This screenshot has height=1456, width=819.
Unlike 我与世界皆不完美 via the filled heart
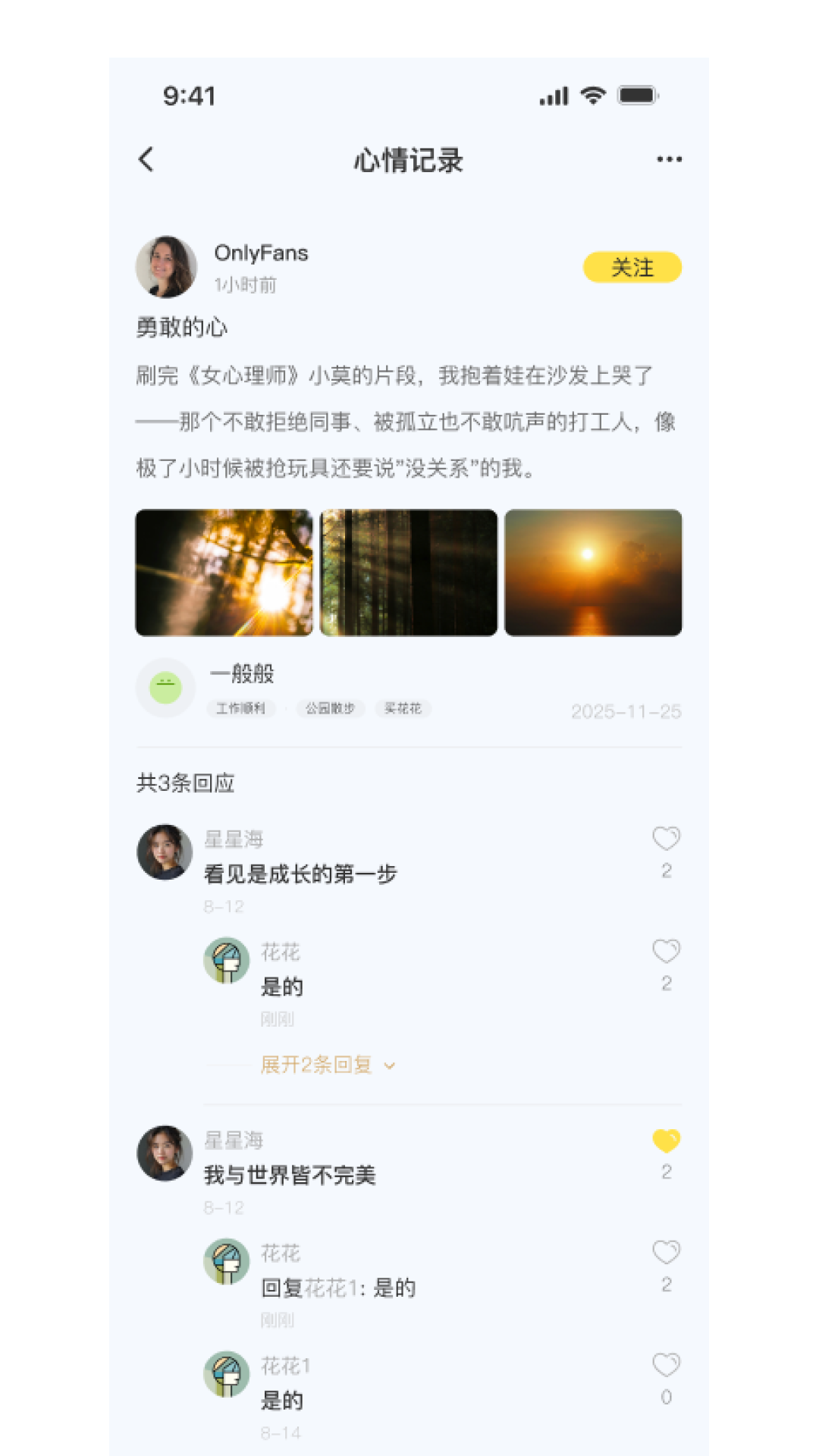pos(666,1141)
